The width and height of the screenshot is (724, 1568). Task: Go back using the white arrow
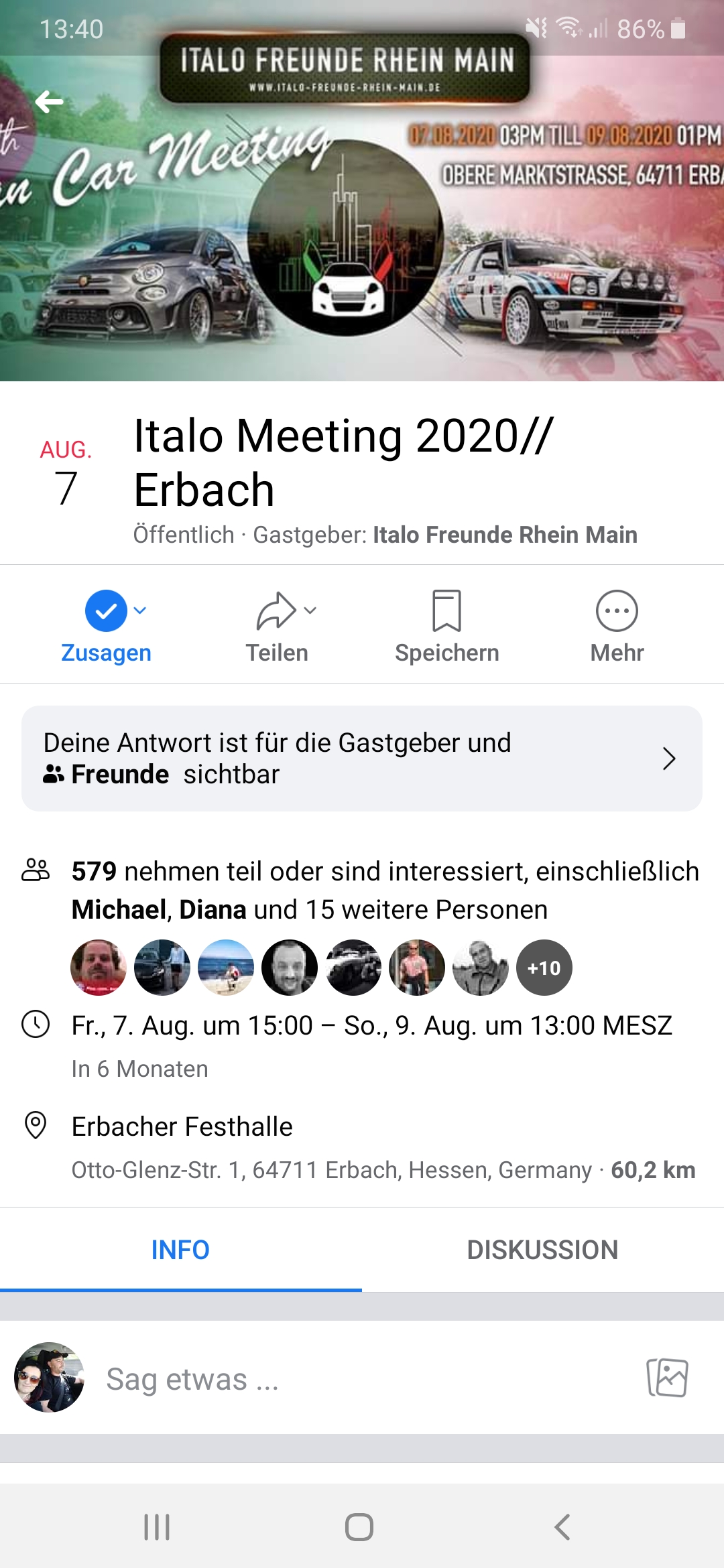coord(49,102)
